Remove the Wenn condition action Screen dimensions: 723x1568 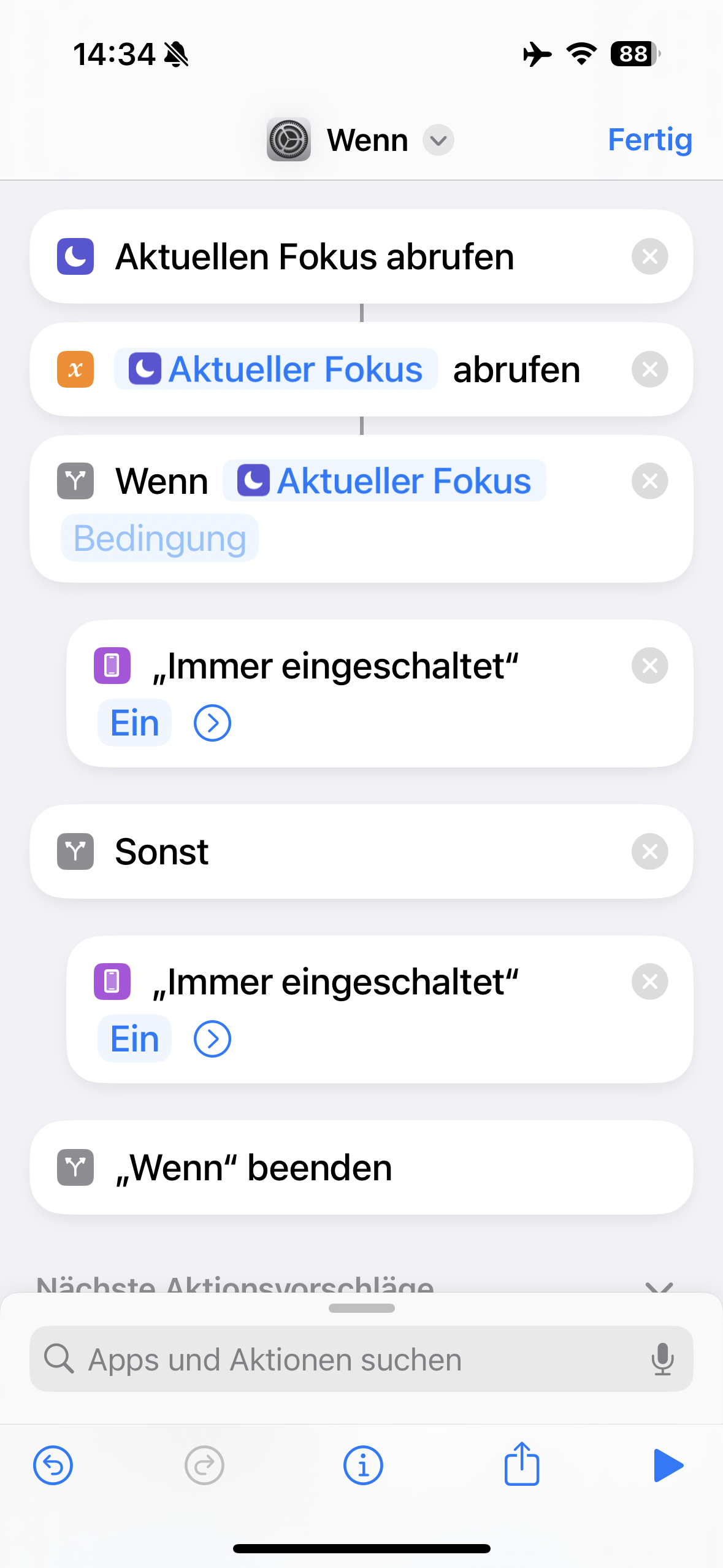649,481
